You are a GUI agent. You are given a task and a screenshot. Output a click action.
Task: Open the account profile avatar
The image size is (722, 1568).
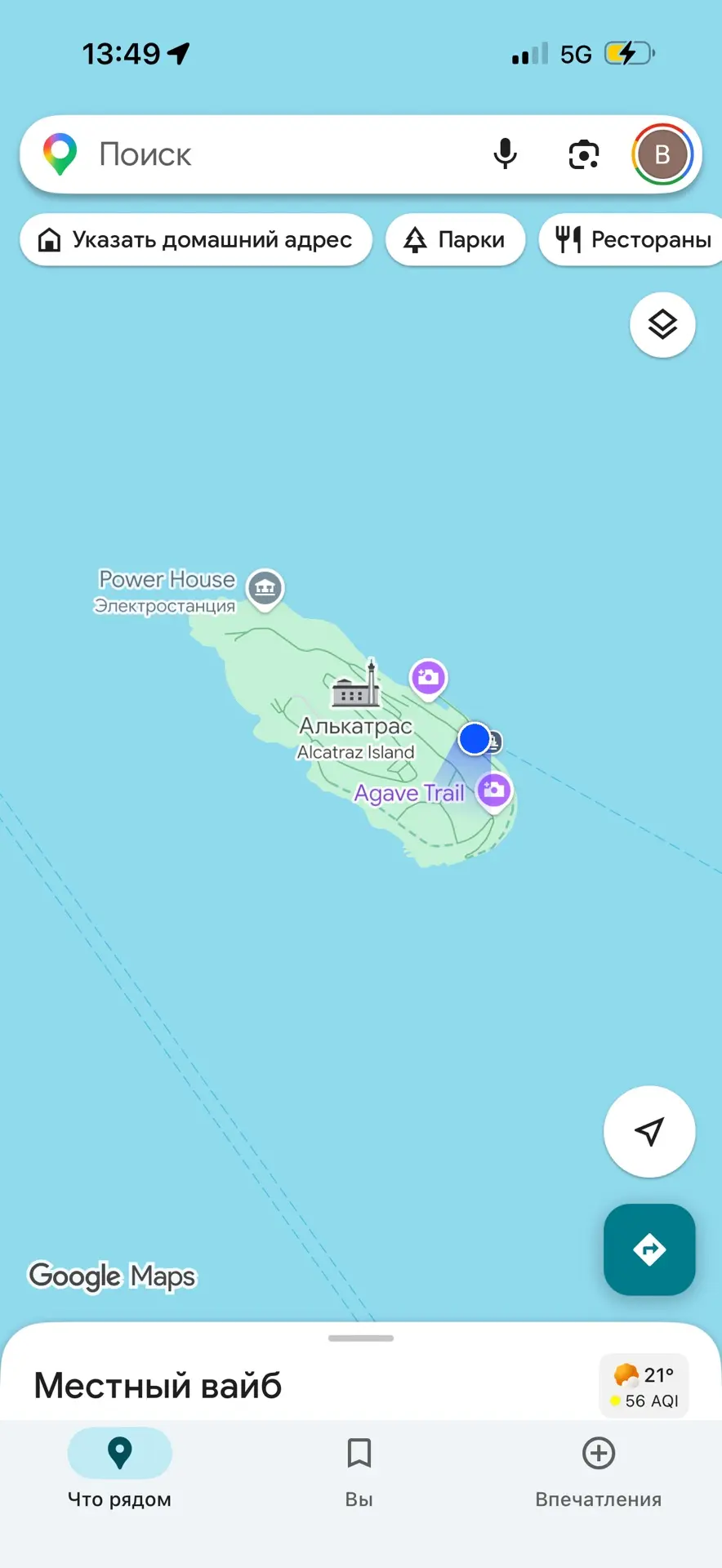click(x=662, y=154)
